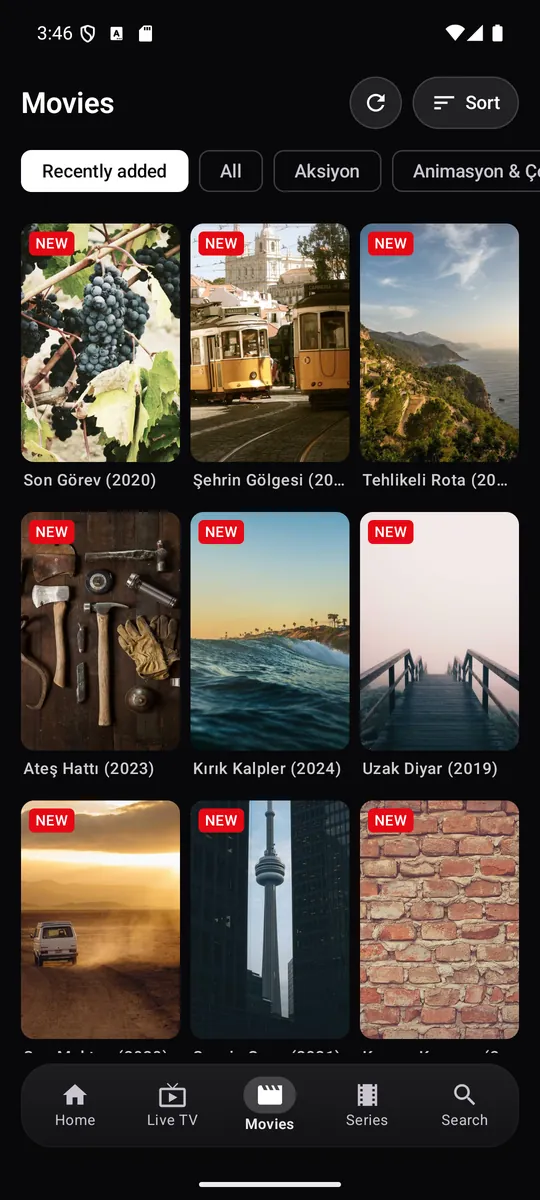540x1200 pixels.
Task: Refresh the movies list
Action: click(376, 102)
